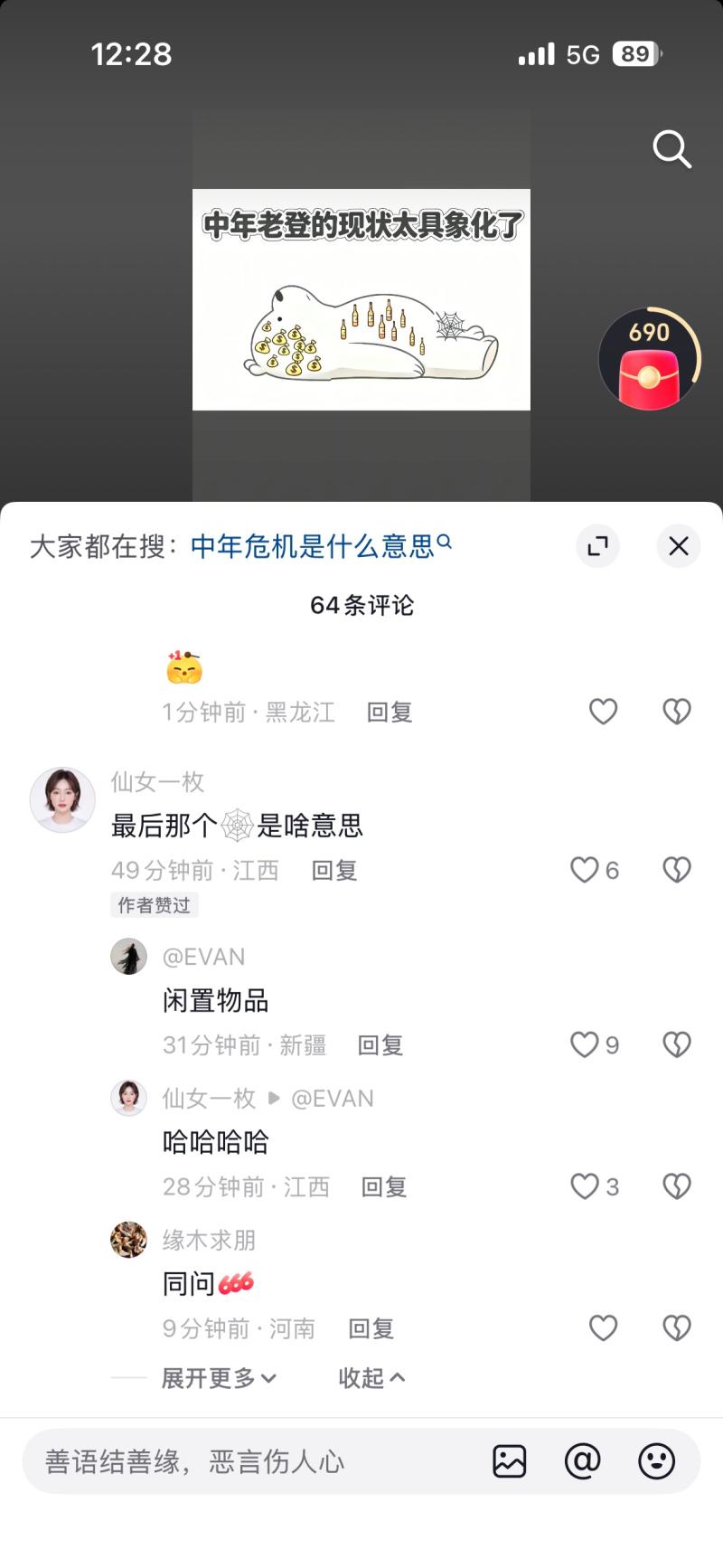Like 缘木求朋's 同问 comment

(x=604, y=1328)
